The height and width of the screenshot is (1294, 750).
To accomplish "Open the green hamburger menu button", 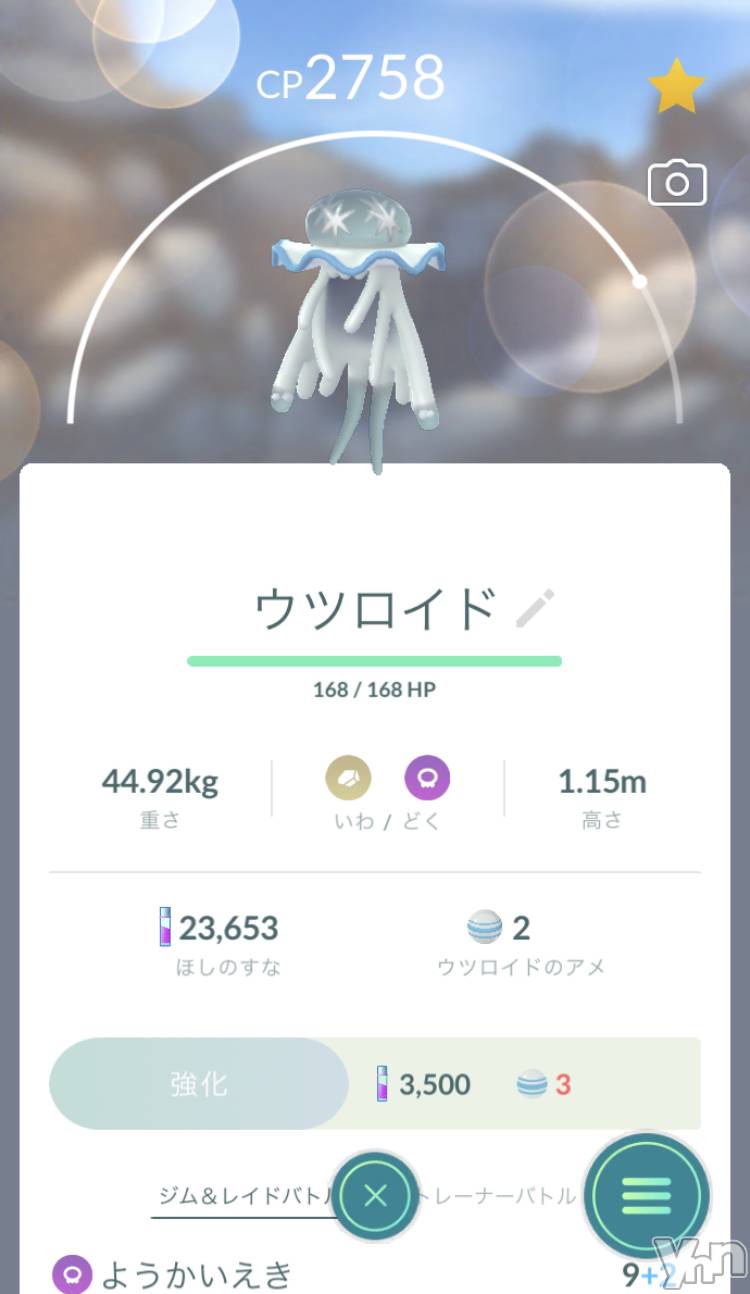I will pos(647,1196).
